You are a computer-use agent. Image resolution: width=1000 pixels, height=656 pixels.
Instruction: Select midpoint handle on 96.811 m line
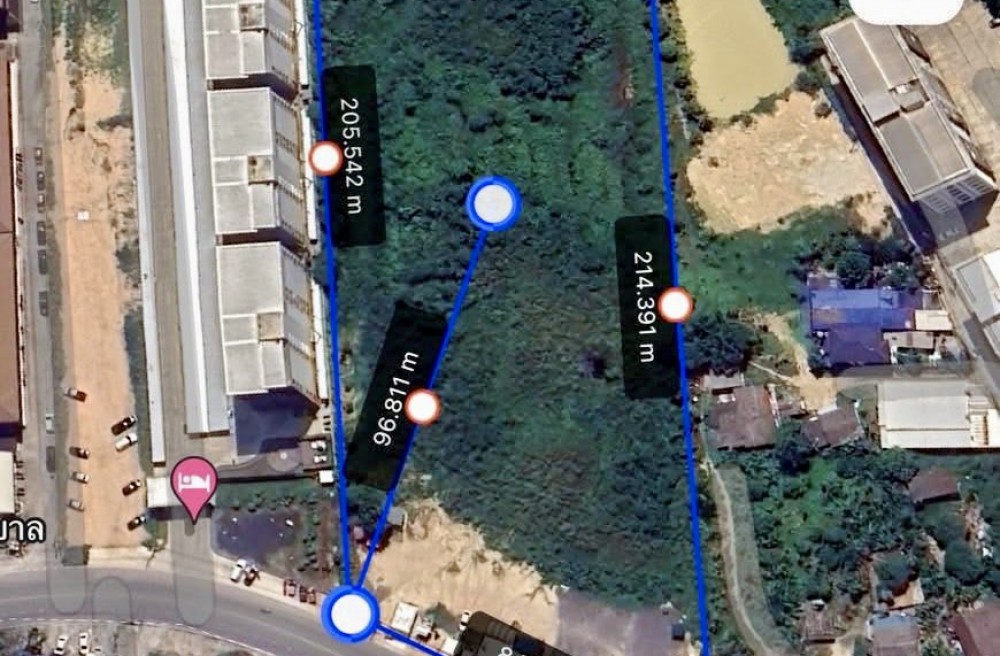coord(423,407)
